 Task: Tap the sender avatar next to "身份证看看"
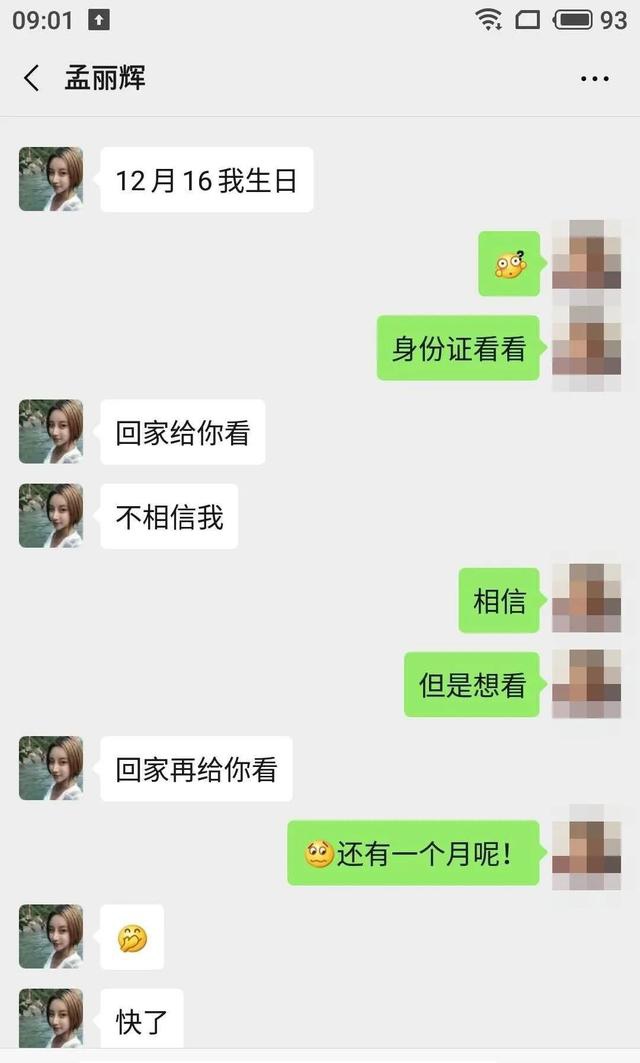586,348
